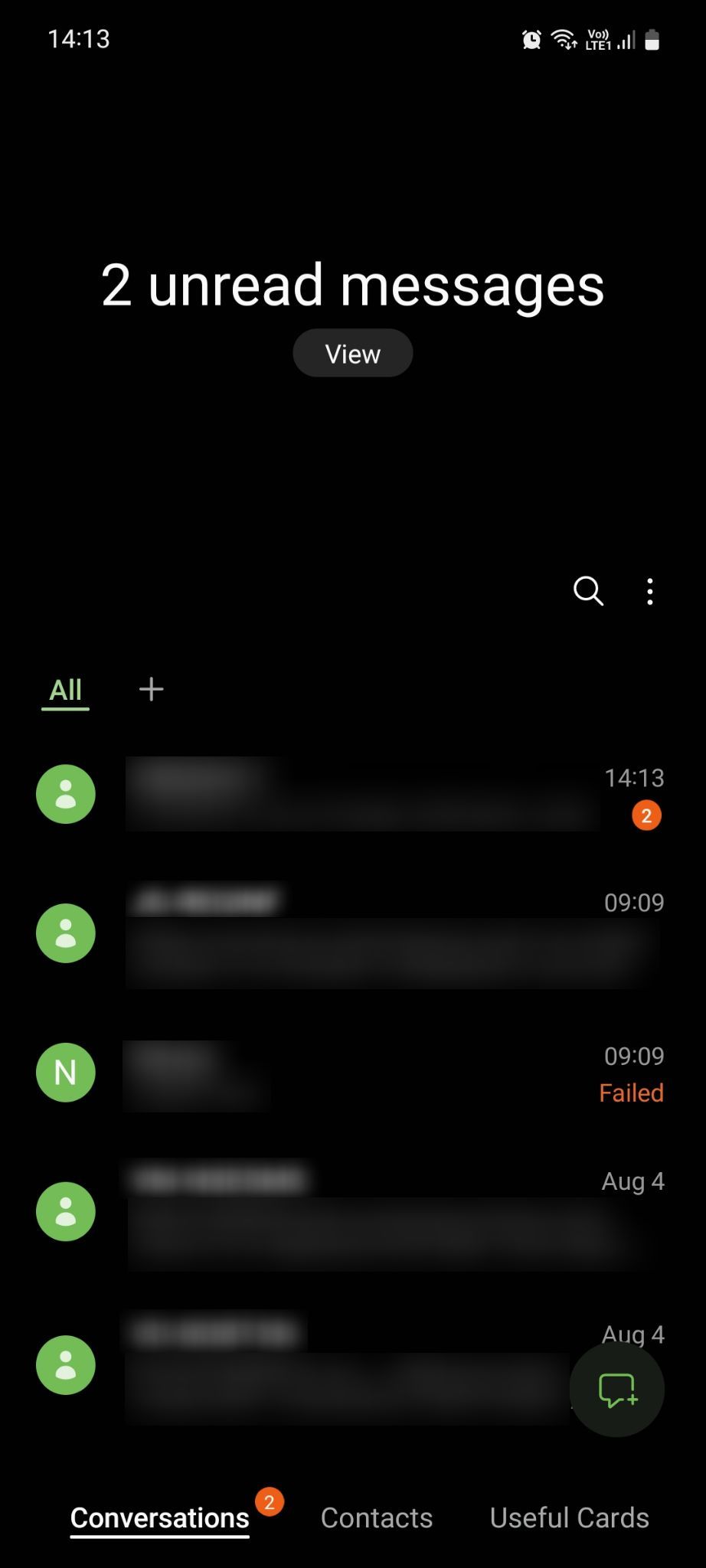The image size is (706, 1568).
Task: Open the three-dot overflow menu
Action: tap(650, 592)
